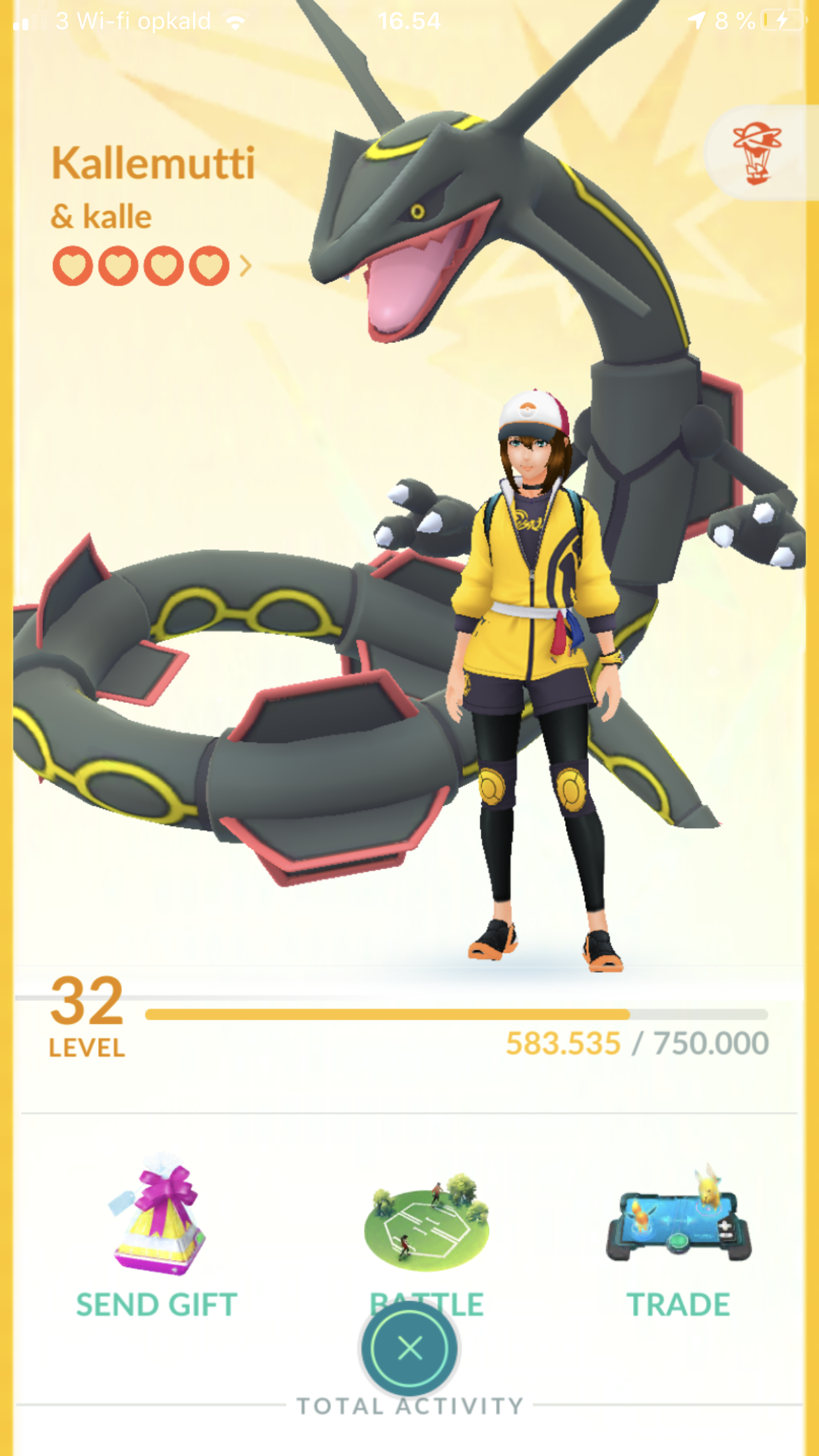
Task: Open the Team Rocket balloon icon
Action: tap(757, 153)
